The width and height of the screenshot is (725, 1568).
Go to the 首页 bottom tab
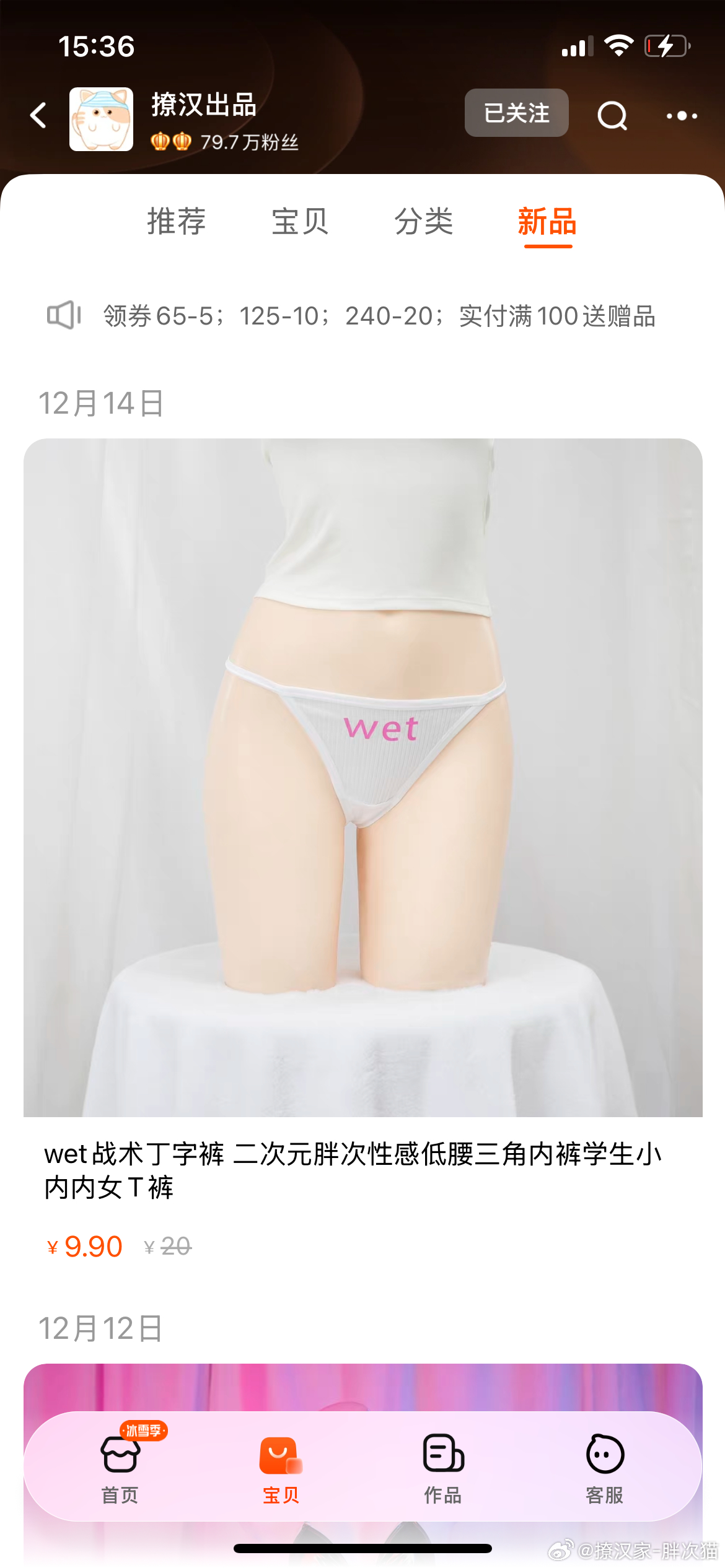tap(120, 1466)
